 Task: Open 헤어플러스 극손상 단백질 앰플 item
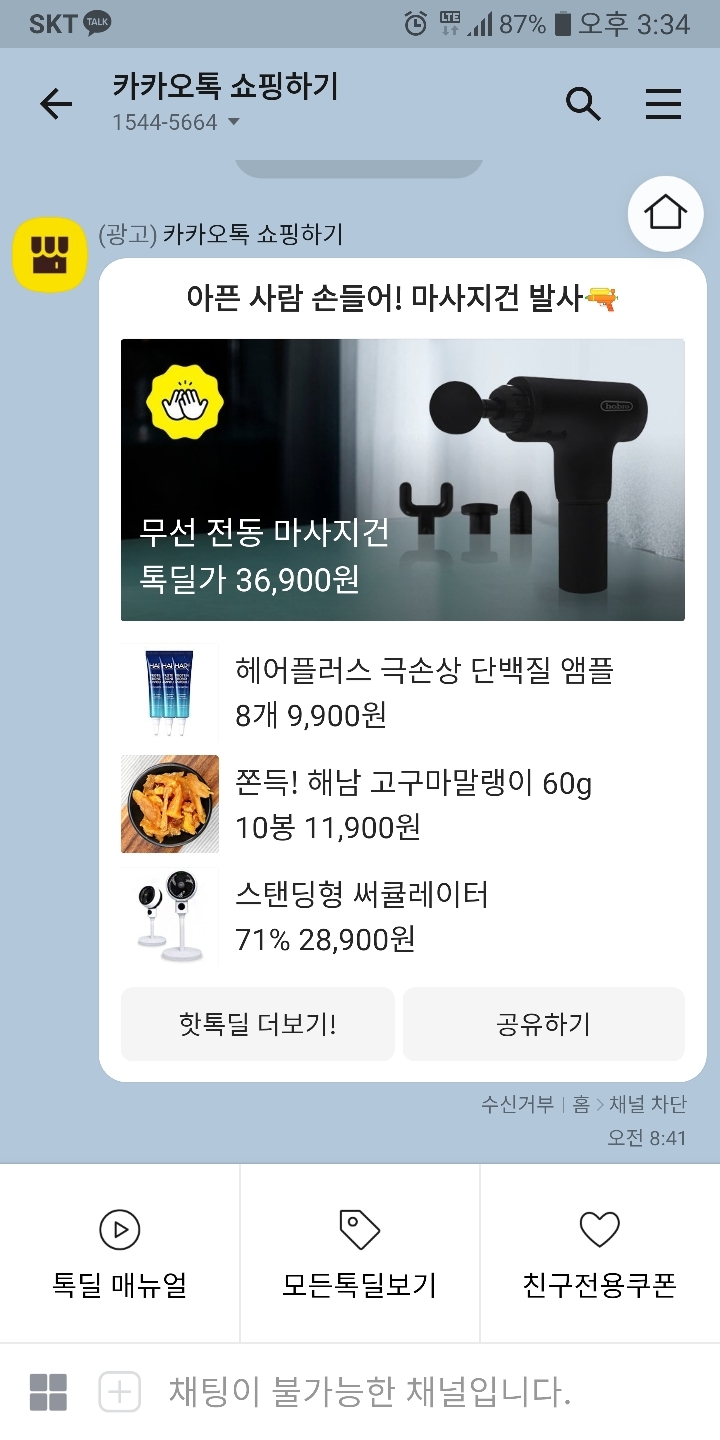pyautogui.click(x=403, y=693)
